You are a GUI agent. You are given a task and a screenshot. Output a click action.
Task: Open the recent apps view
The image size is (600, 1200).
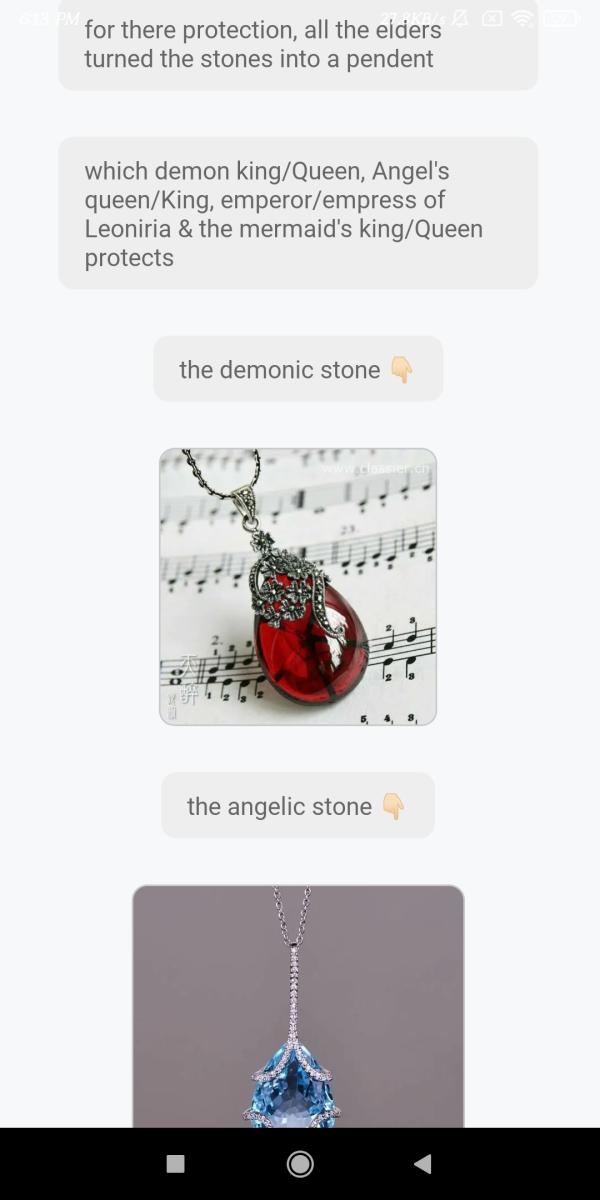[x=175, y=1163]
